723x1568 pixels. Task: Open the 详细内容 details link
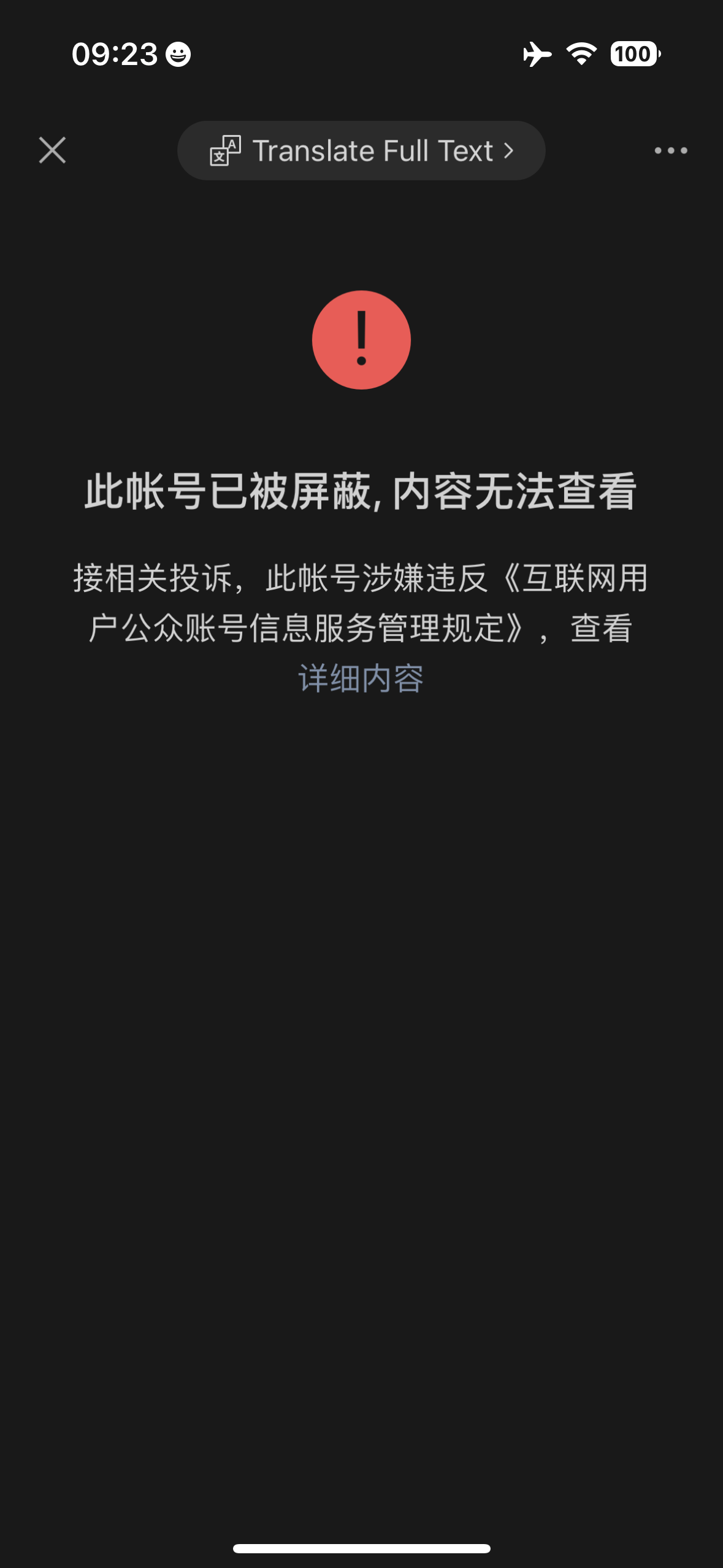pyautogui.click(x=361, y=678)
